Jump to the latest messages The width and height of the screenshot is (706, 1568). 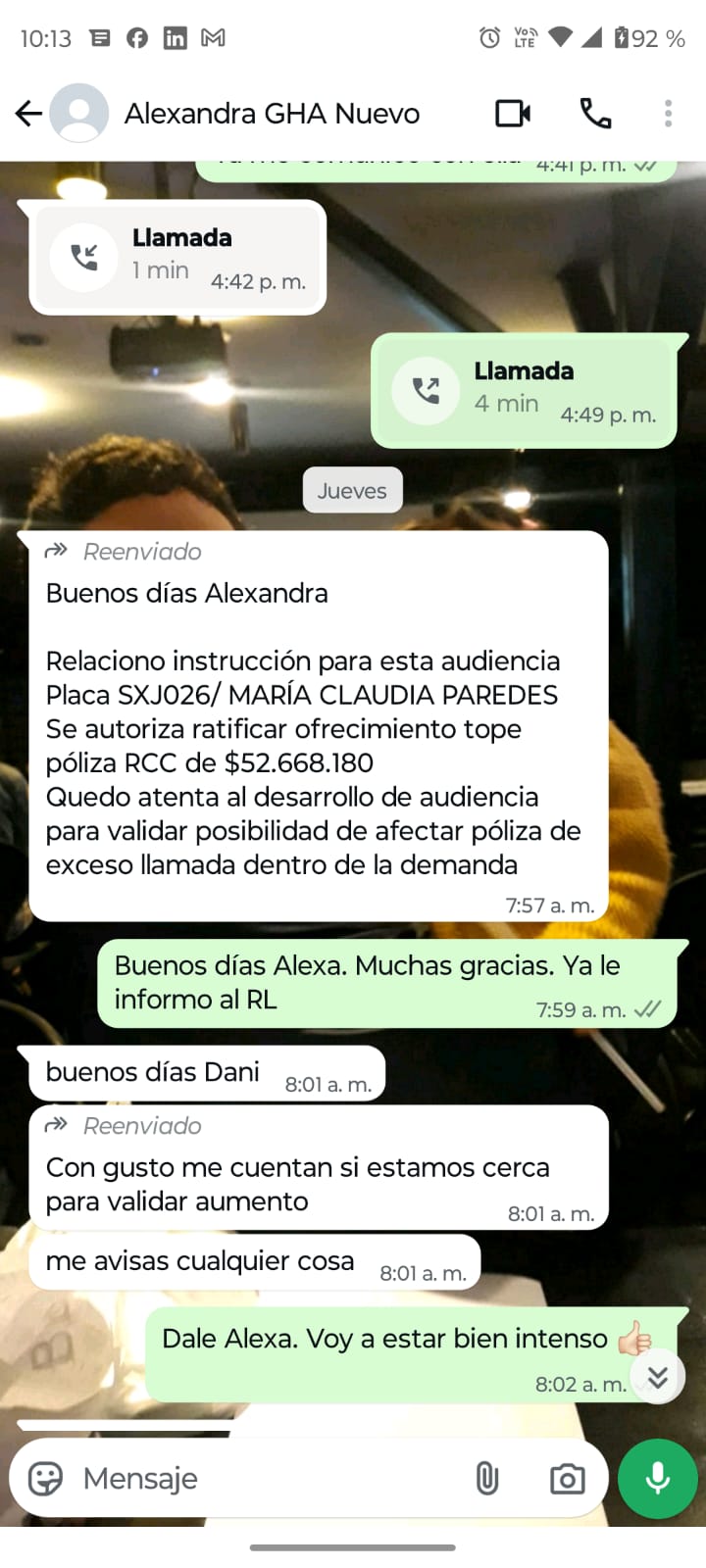[657, 1377]
